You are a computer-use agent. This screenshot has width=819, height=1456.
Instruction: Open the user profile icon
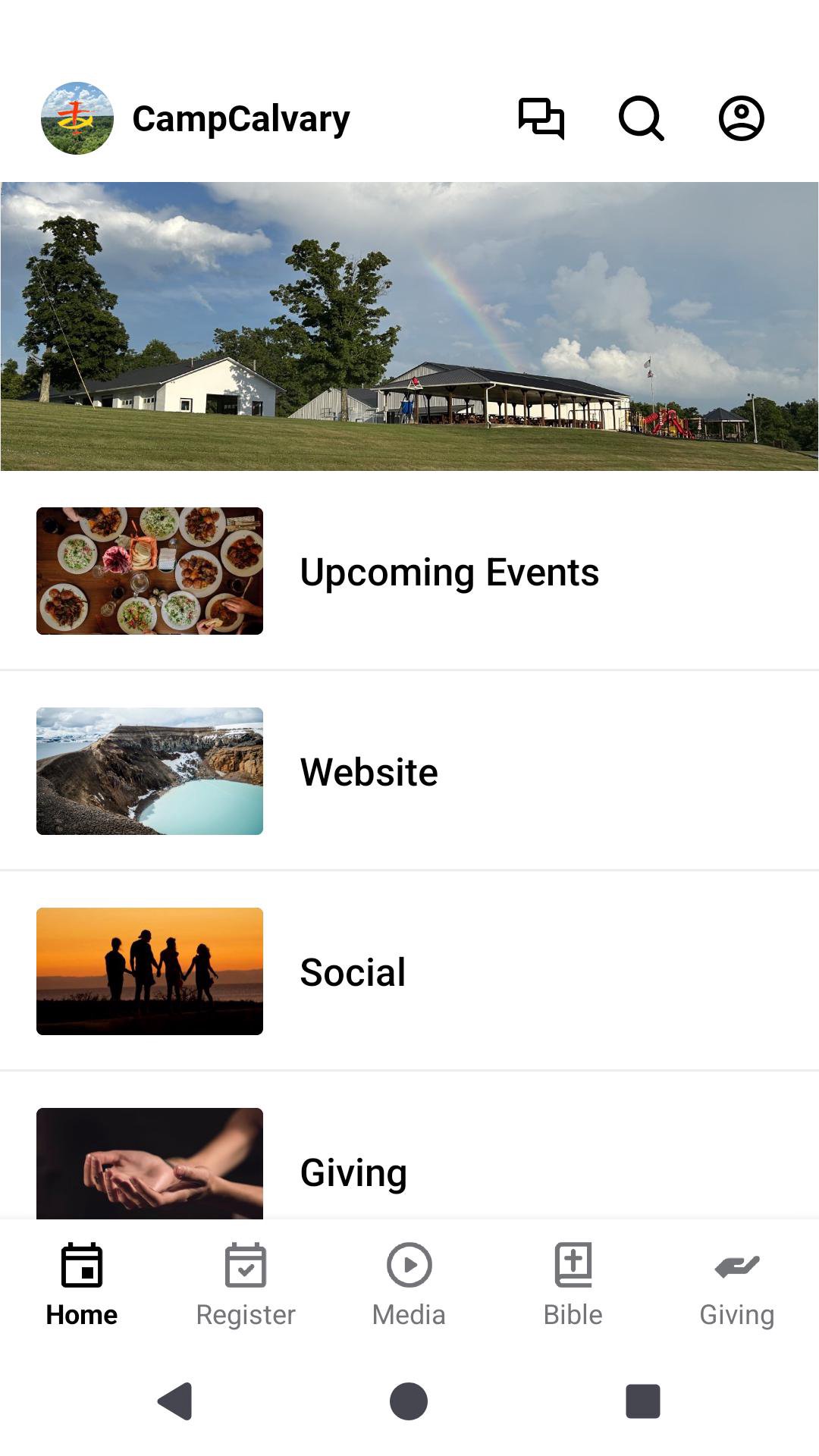coord(741,118)
